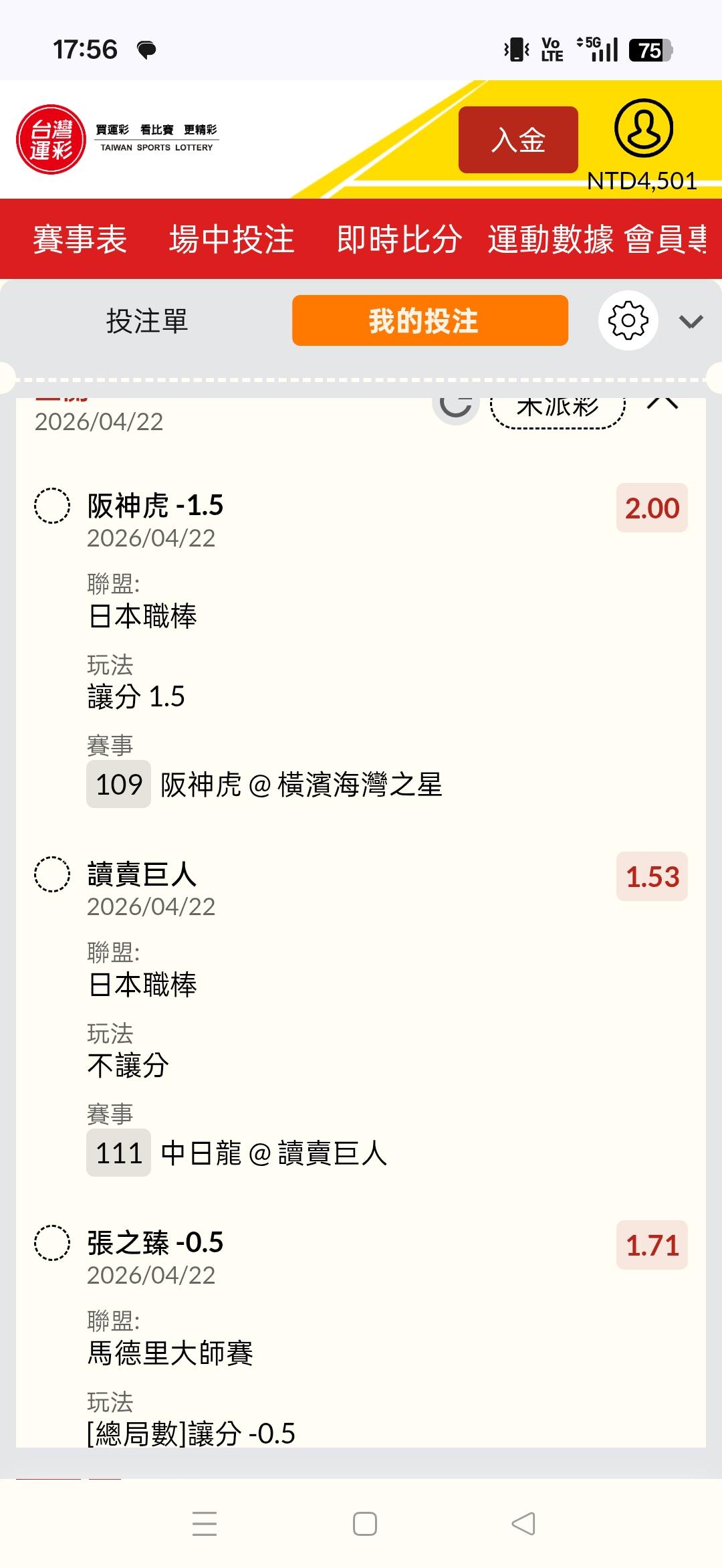Tap the 入金 deposit button
The height and width of the screenshot is (1568, 722).
[518, 140]
